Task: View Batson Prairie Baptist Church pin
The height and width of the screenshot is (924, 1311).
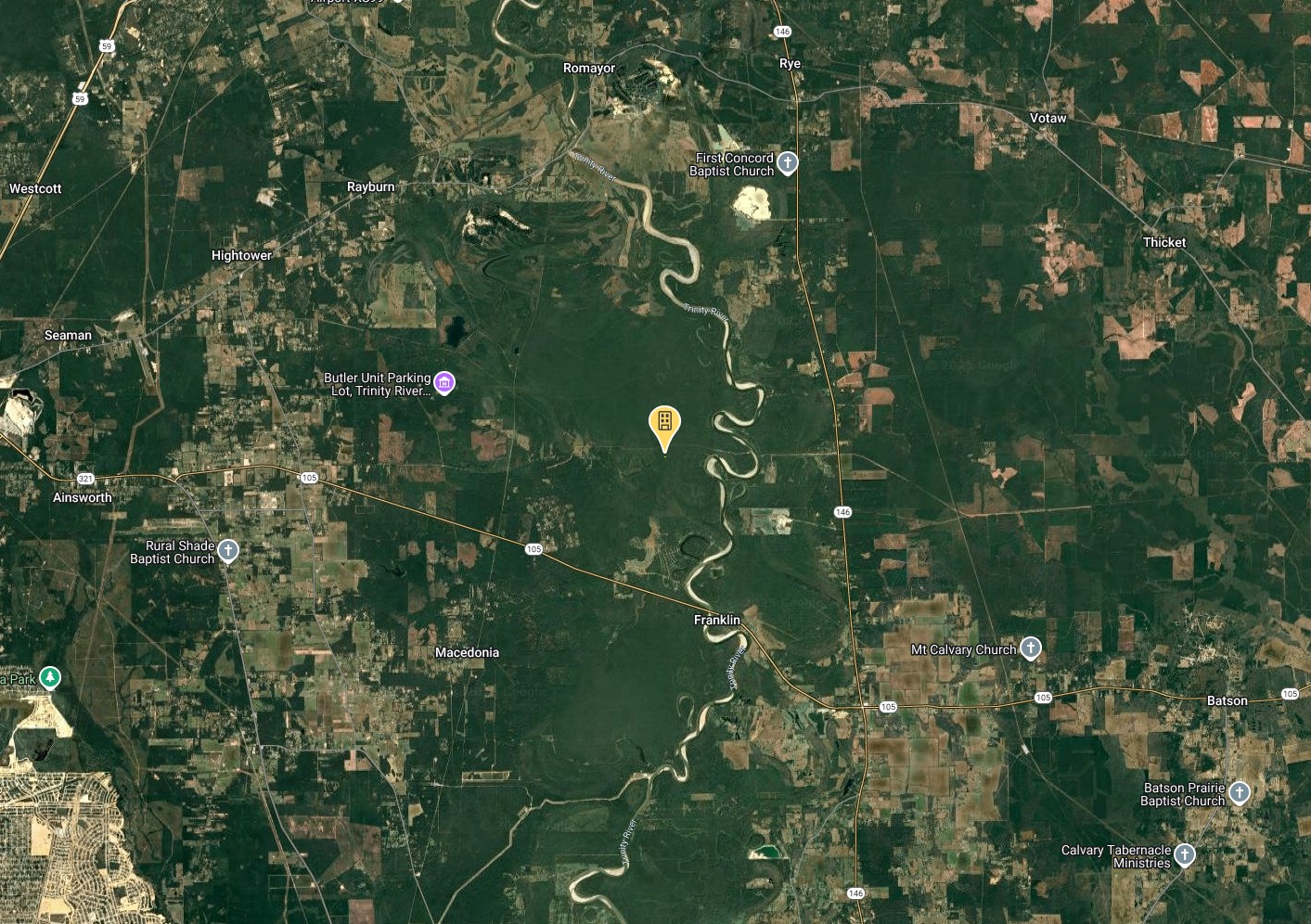Action: pos(1240,792)
